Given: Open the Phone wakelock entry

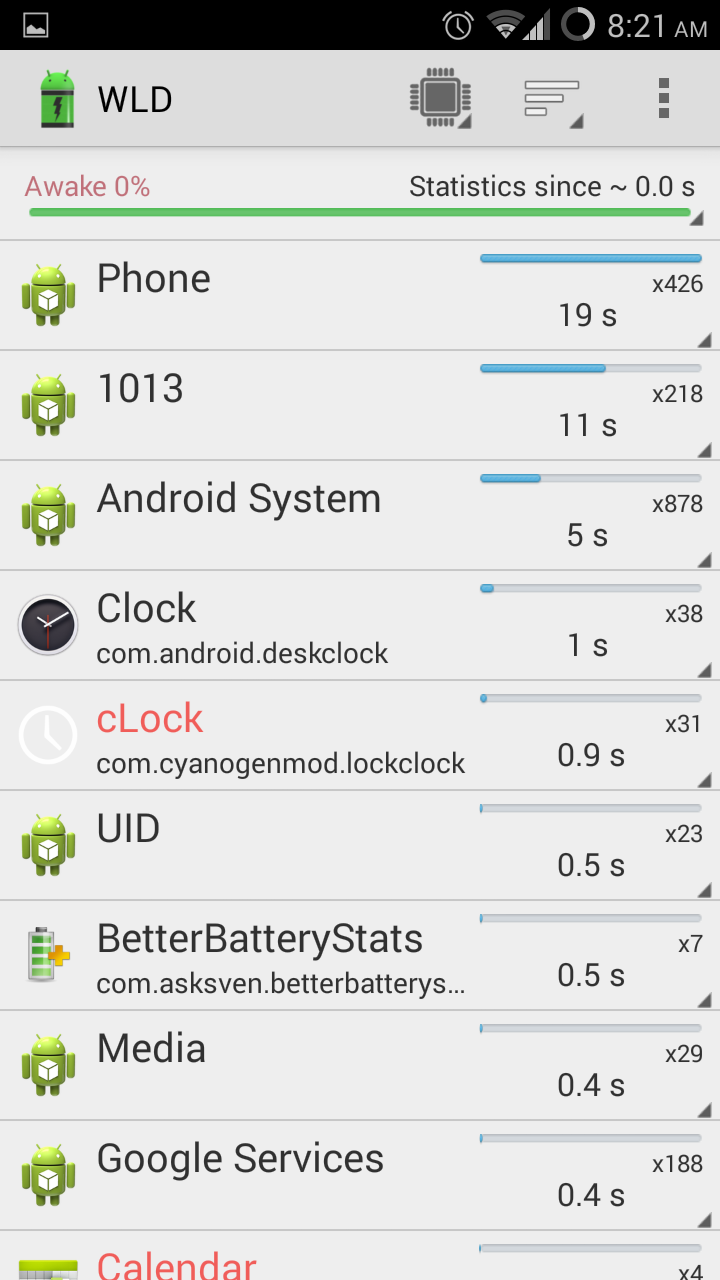Looking at the screenshot, I should click(x=360, y=296).
